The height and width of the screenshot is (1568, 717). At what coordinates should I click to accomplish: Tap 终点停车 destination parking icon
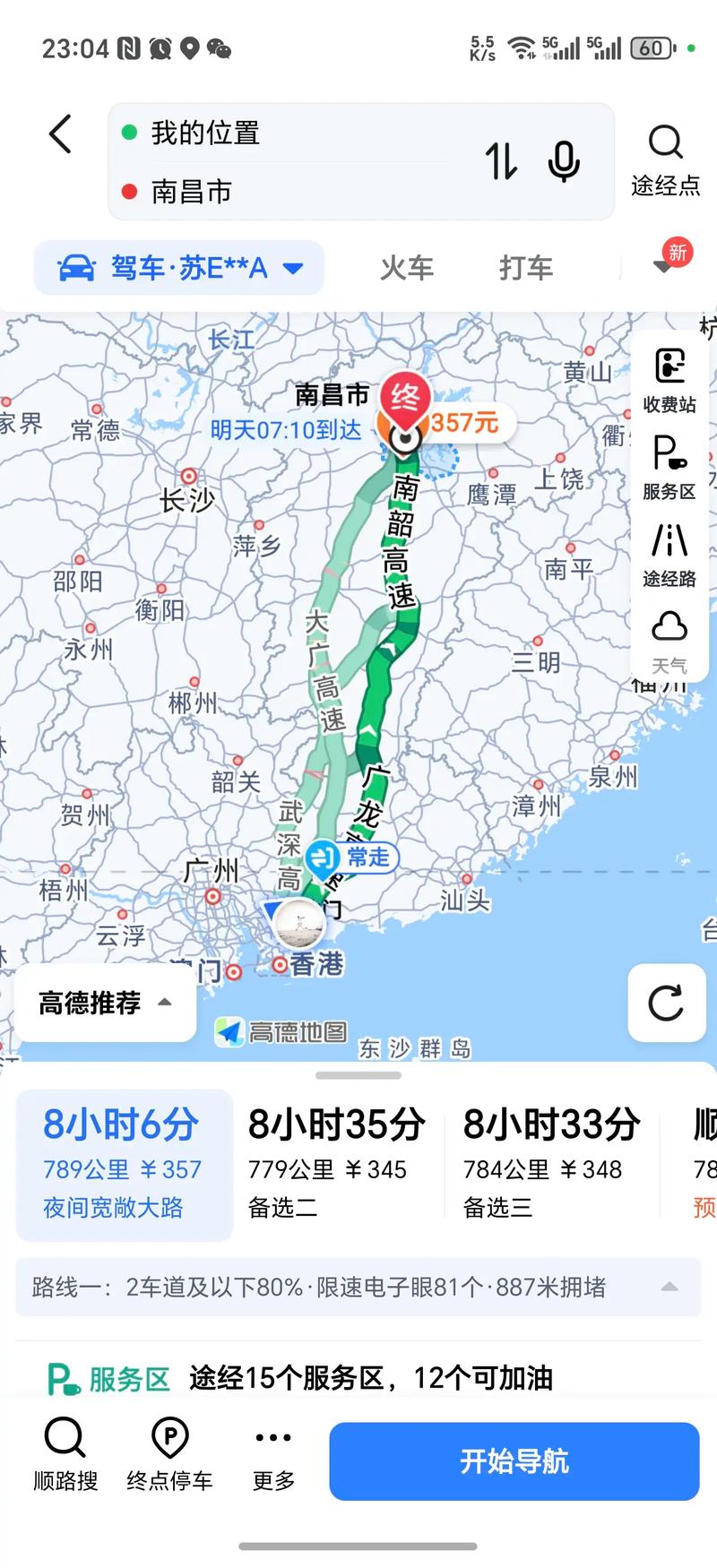[168, 1459]
